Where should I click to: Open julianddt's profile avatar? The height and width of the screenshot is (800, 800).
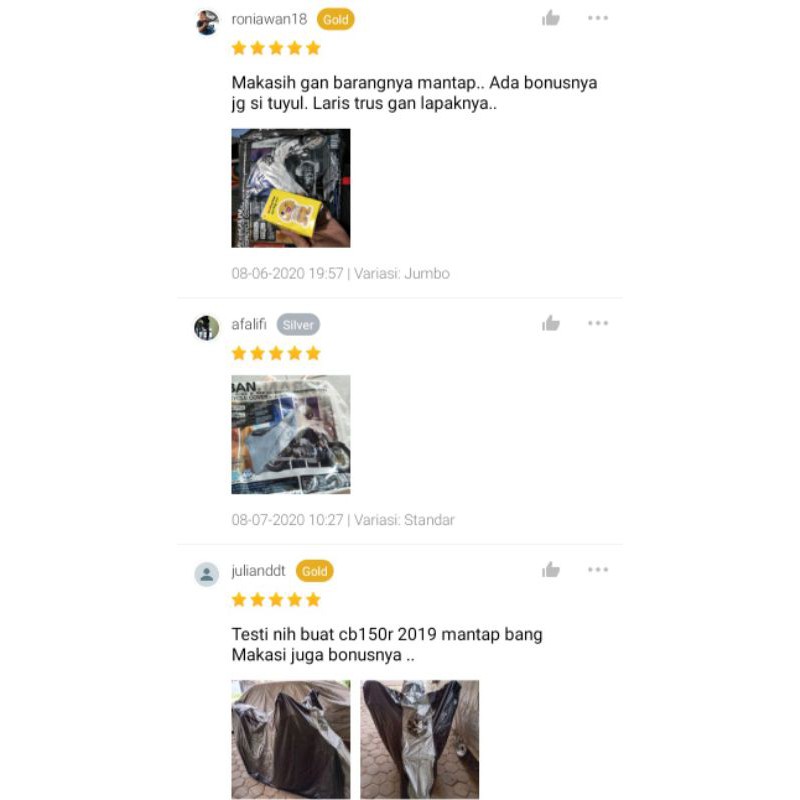[x=207, y=574]
